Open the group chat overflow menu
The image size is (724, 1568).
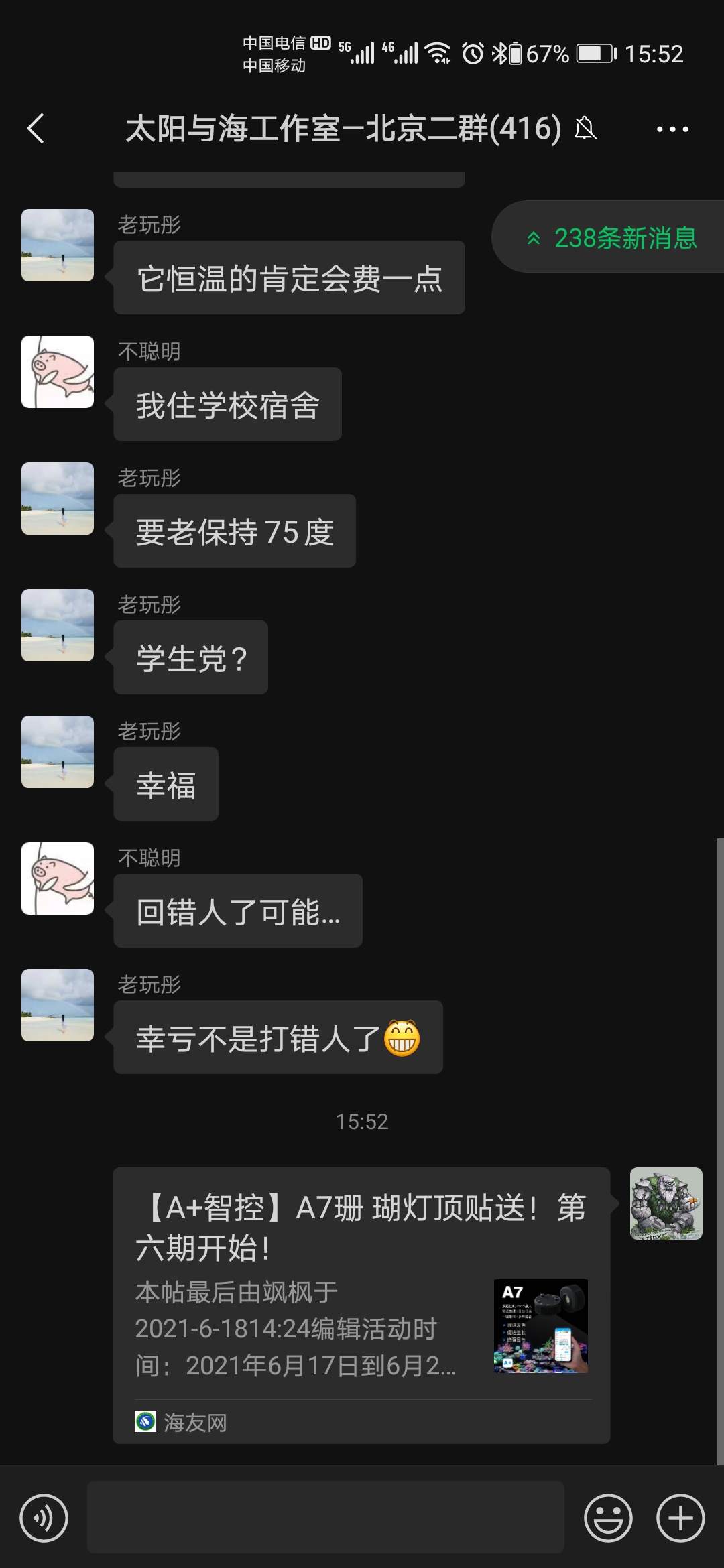pos(672,129)
